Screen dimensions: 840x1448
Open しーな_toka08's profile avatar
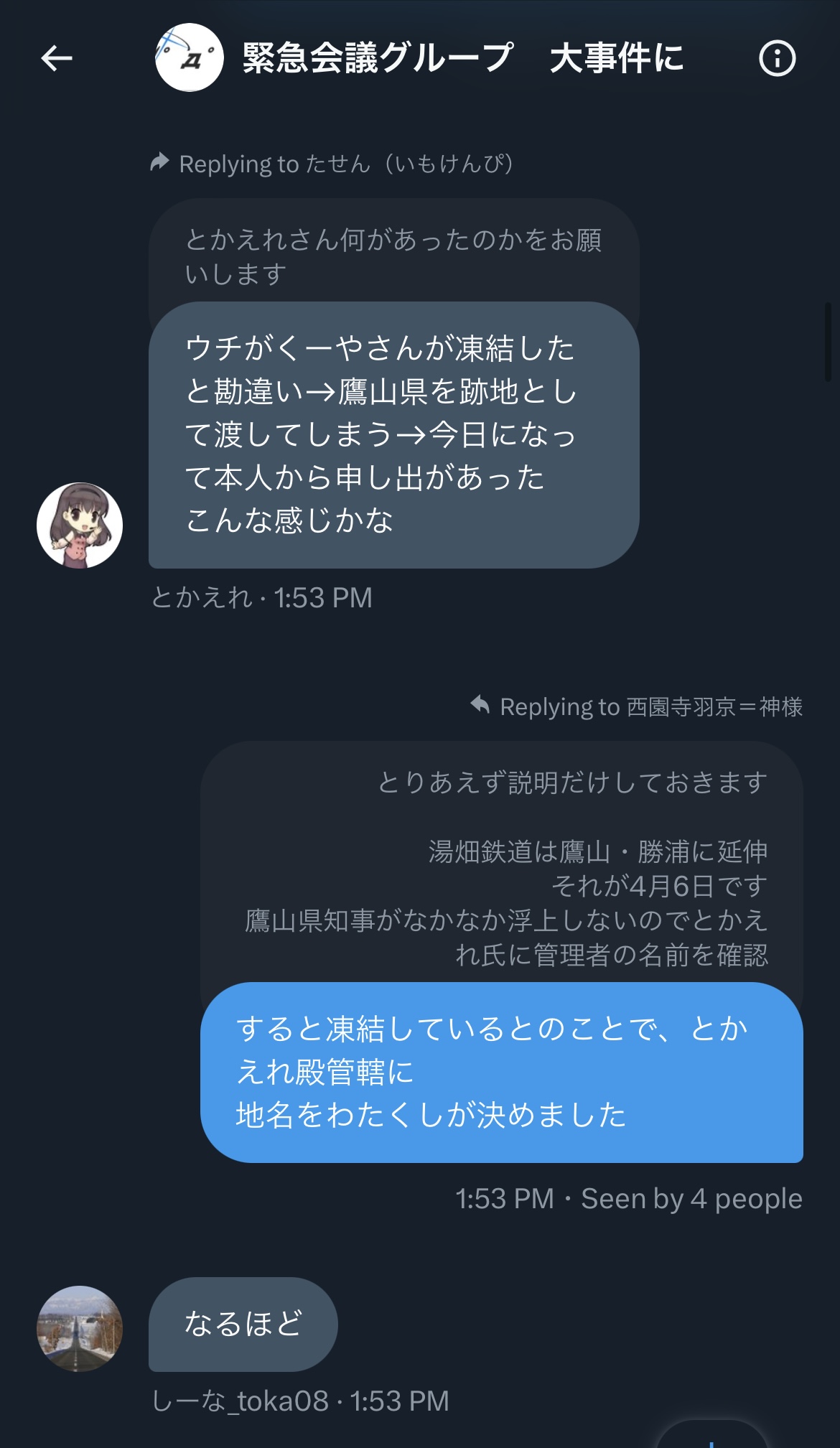click(x=80, y=1328)
